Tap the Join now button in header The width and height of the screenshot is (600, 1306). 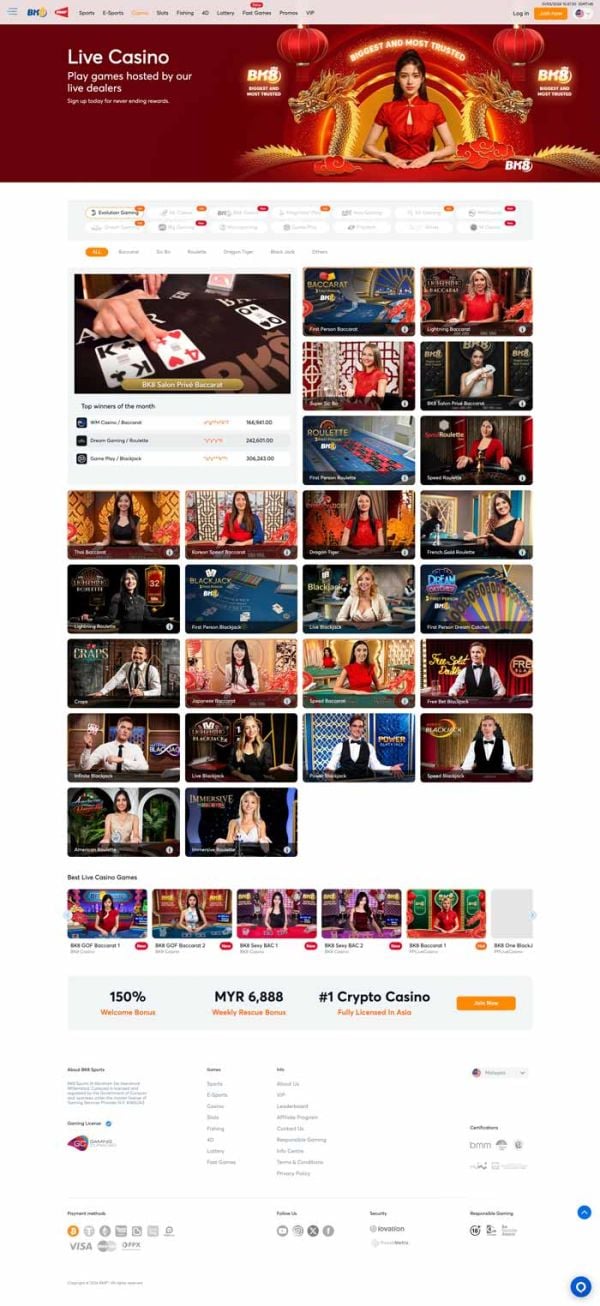pyautogui.click(x=550, y=13)
